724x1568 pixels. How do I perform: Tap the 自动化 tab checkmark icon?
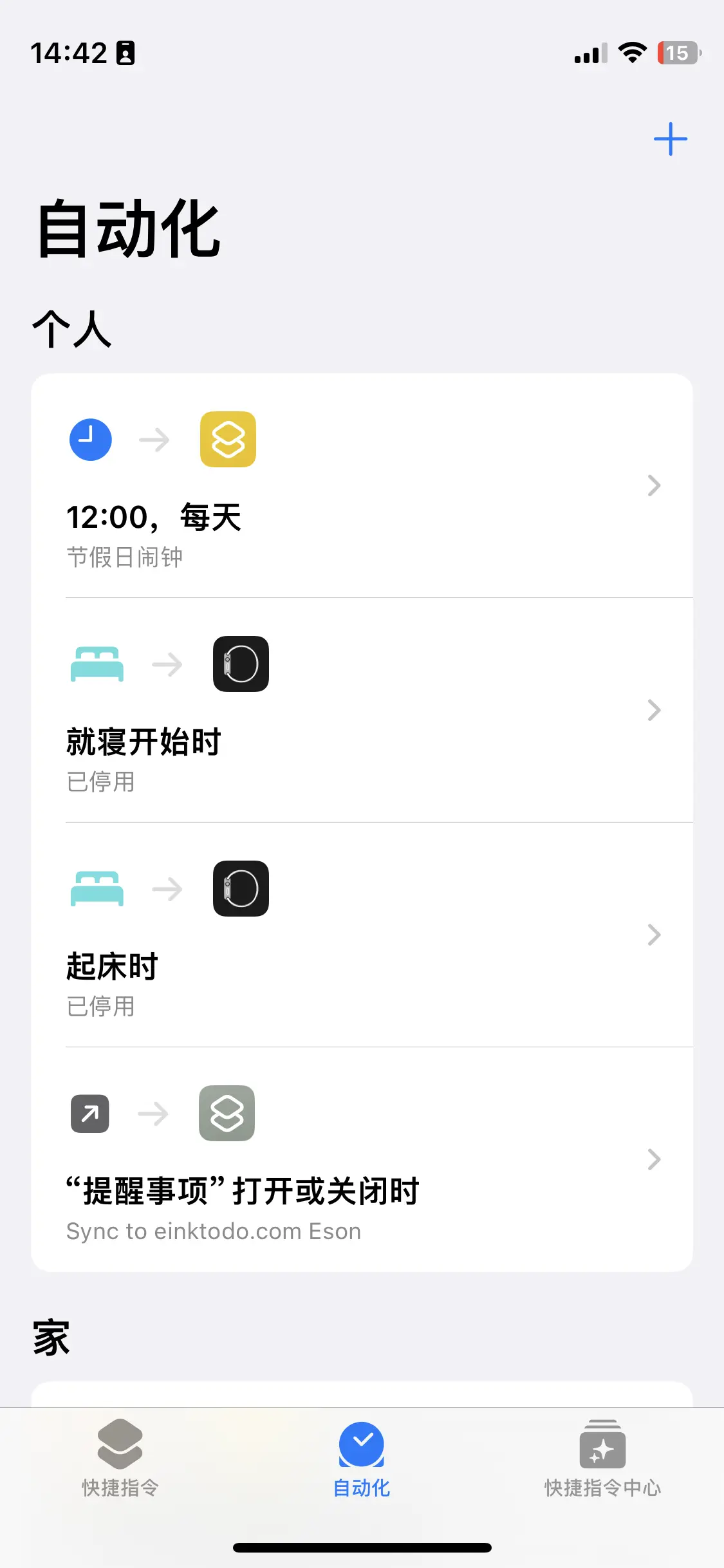[x=361, y=1445]
